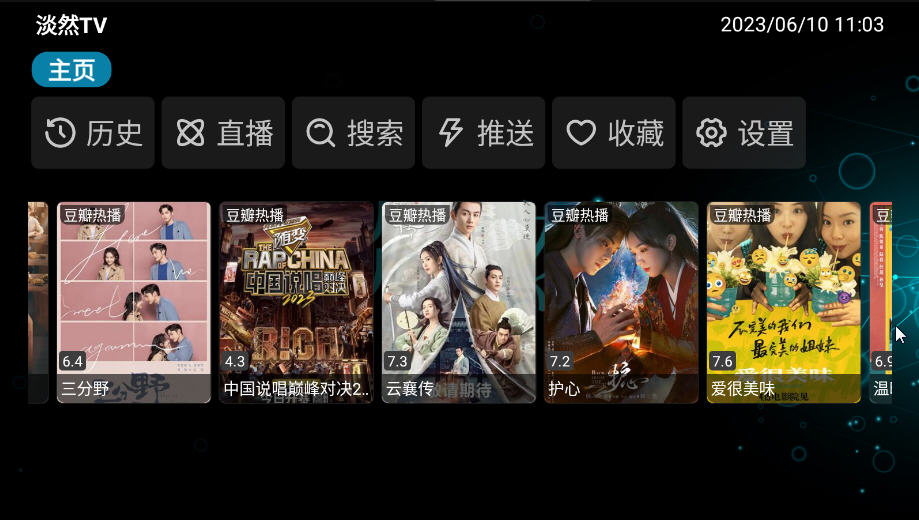
Task: Open the 护心 show card
Action: [621, 302]
